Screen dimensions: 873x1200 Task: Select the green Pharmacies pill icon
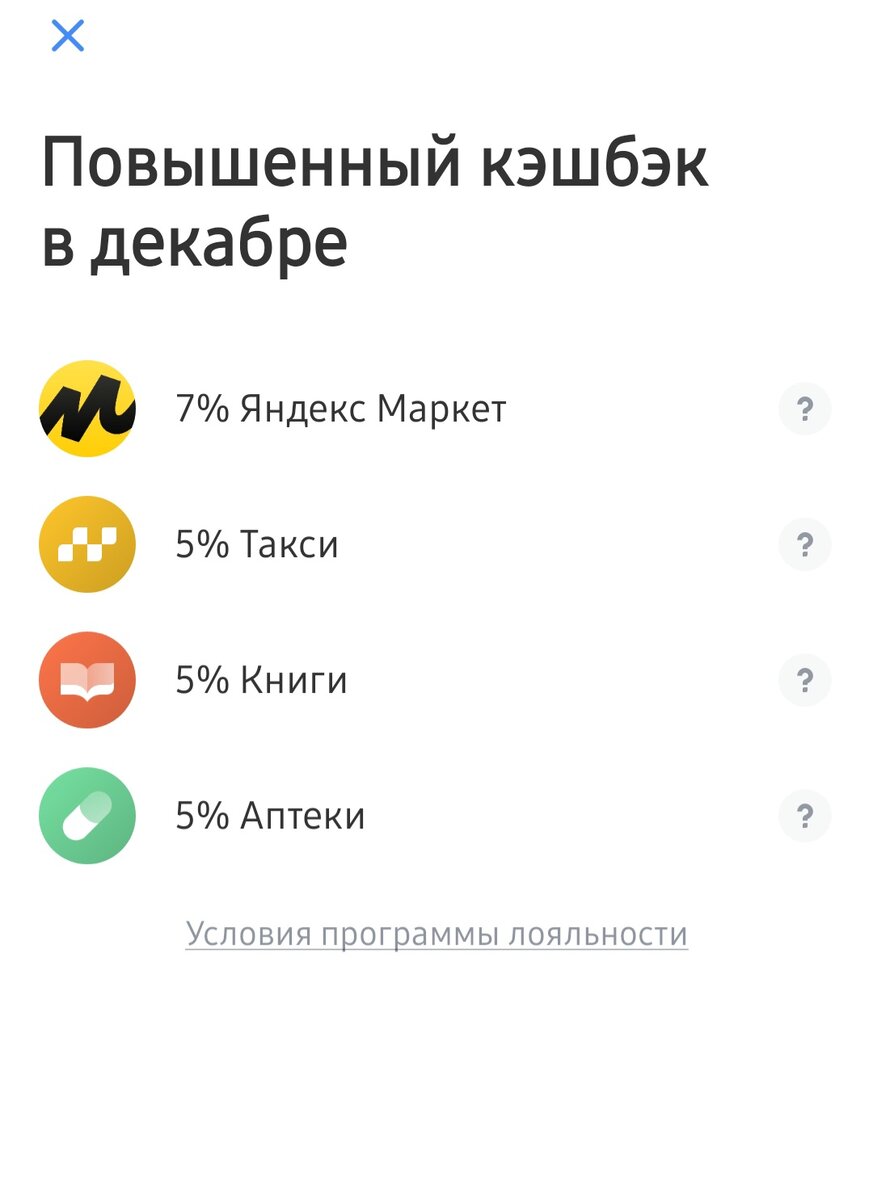[x=86, y=815]
